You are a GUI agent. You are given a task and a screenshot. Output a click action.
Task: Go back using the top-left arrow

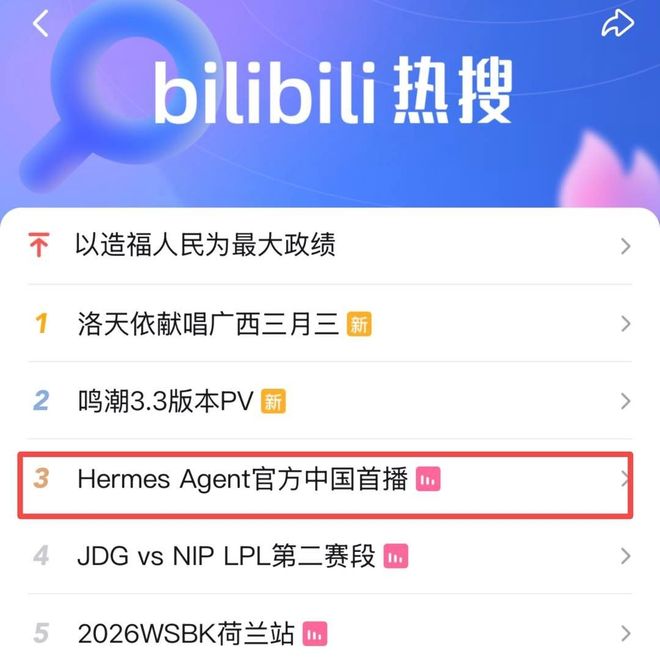[x=40, y=23]
